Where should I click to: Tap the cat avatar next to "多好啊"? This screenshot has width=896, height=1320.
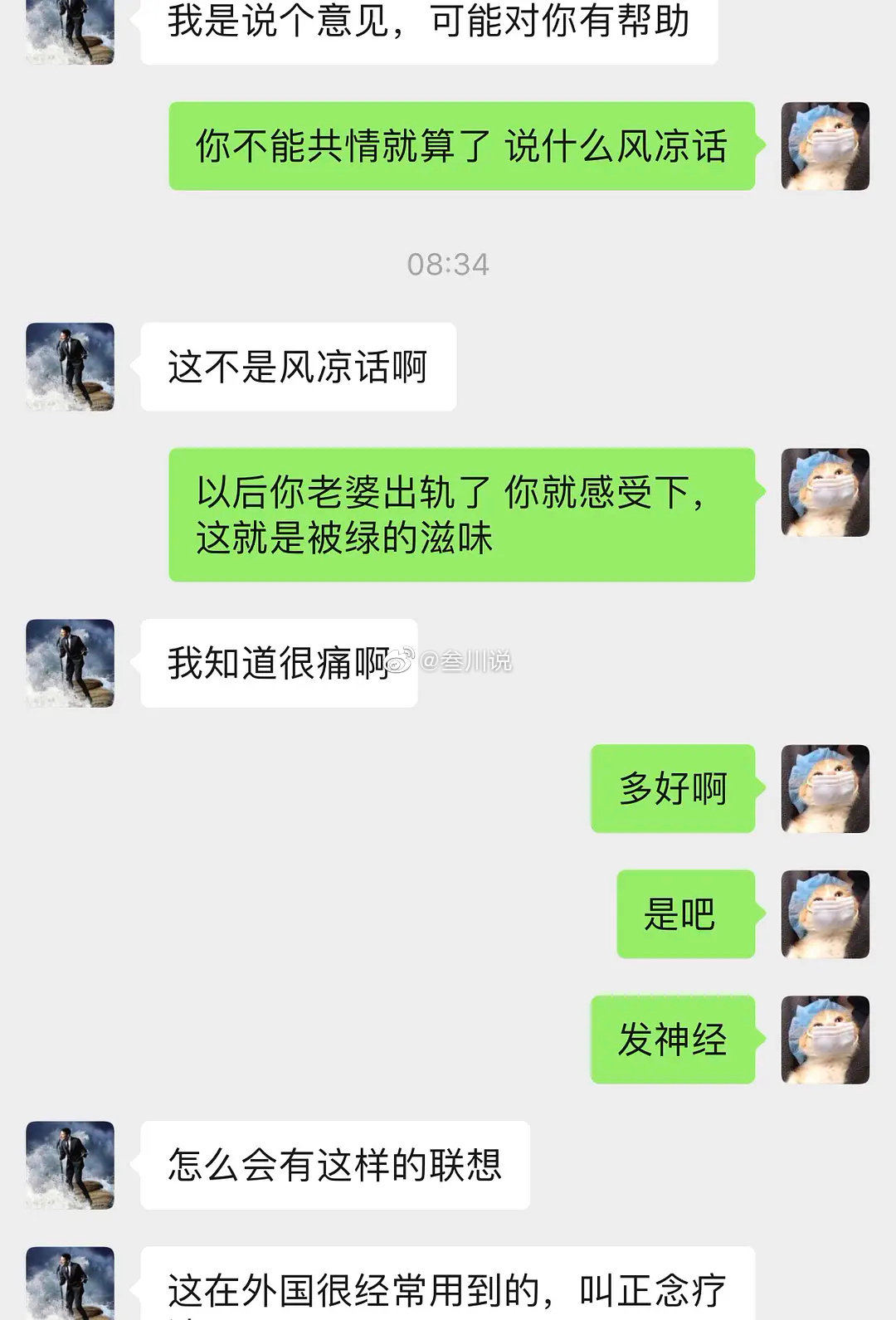(825, 788)
